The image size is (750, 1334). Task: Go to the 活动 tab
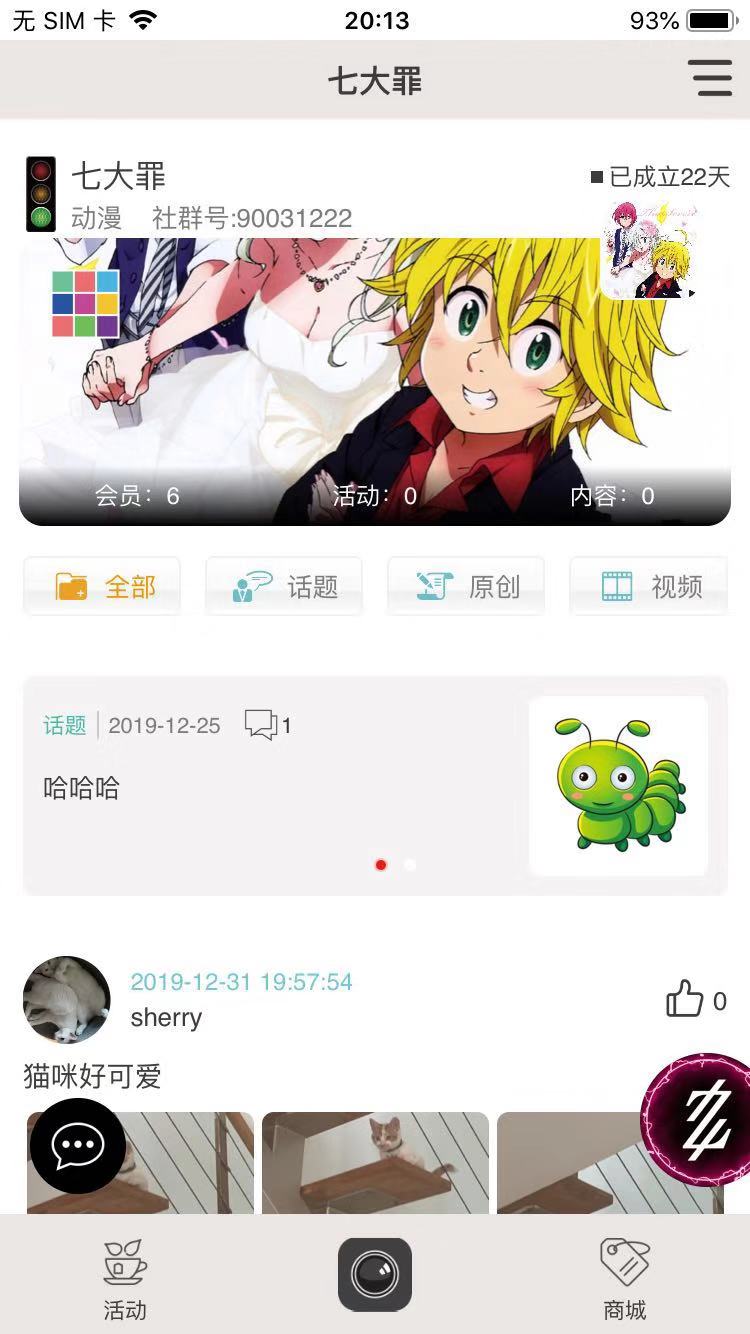click(125, 1278)
